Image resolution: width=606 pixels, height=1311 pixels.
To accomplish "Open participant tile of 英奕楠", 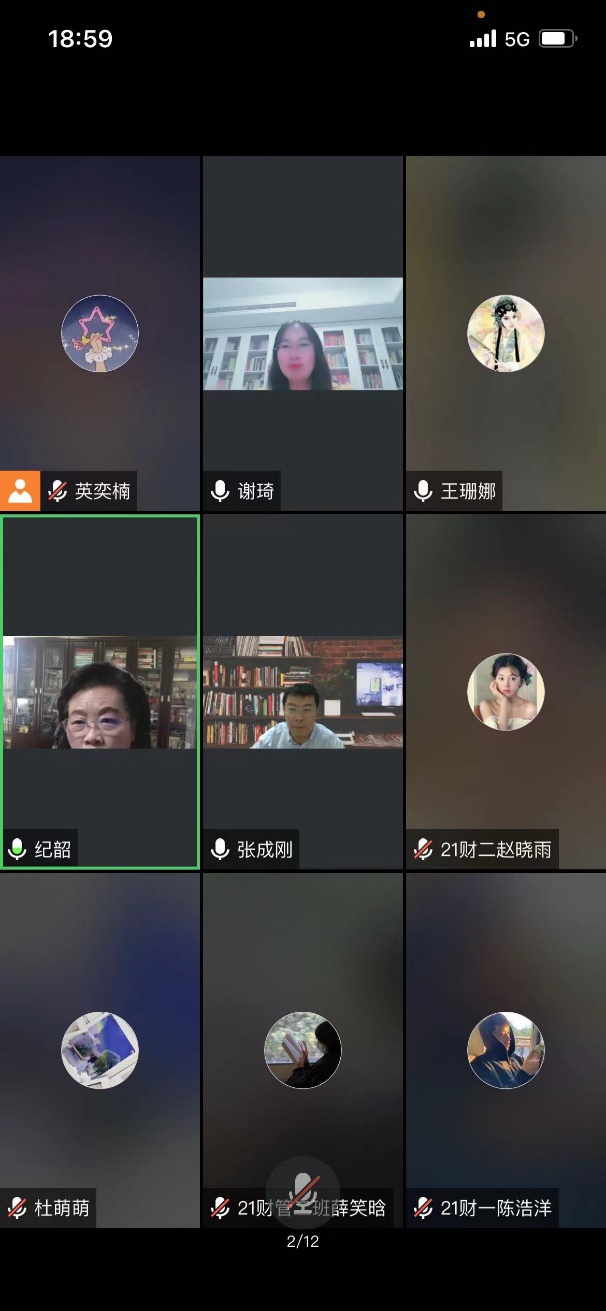I will tap(100, 333).
